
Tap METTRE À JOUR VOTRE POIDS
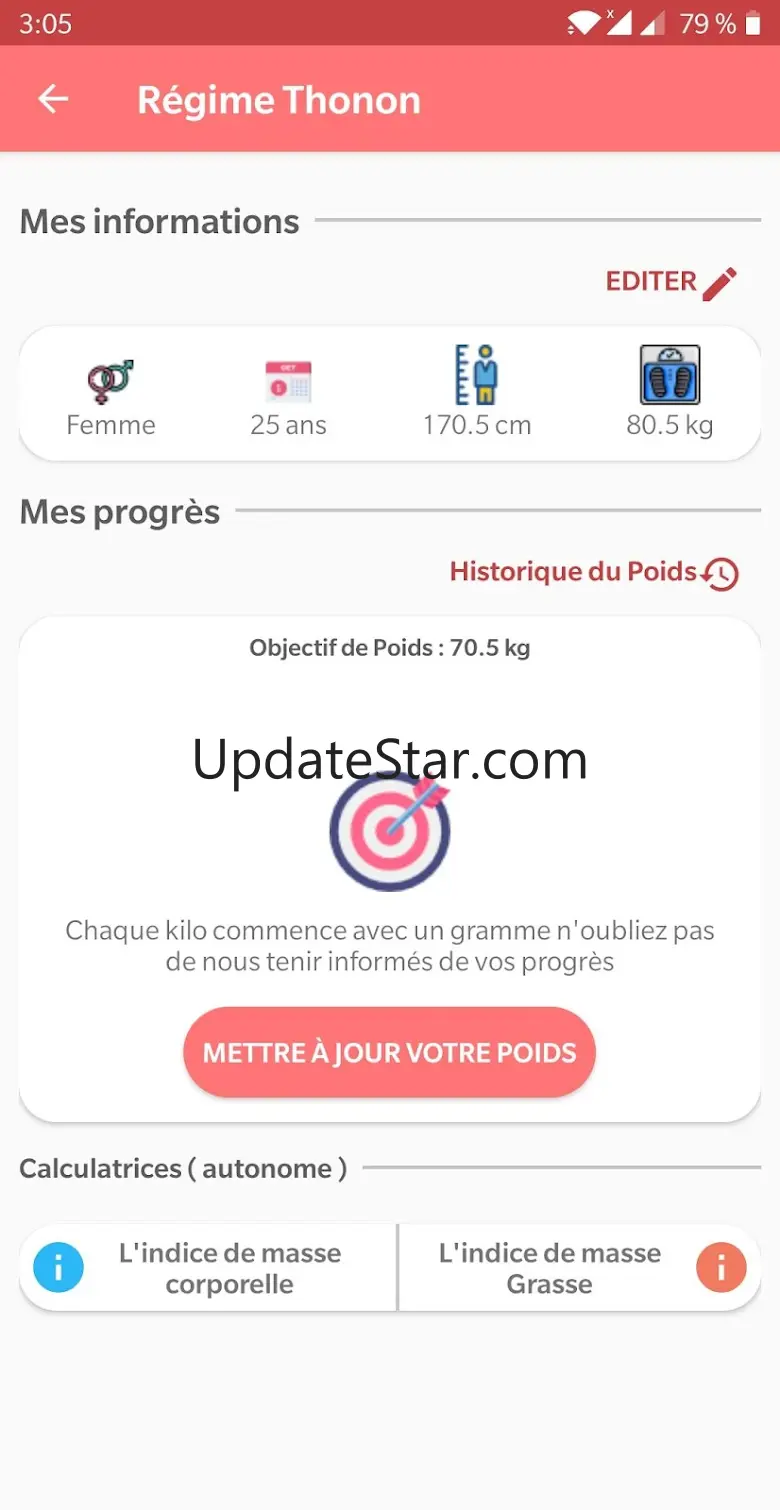[389, 1052]
